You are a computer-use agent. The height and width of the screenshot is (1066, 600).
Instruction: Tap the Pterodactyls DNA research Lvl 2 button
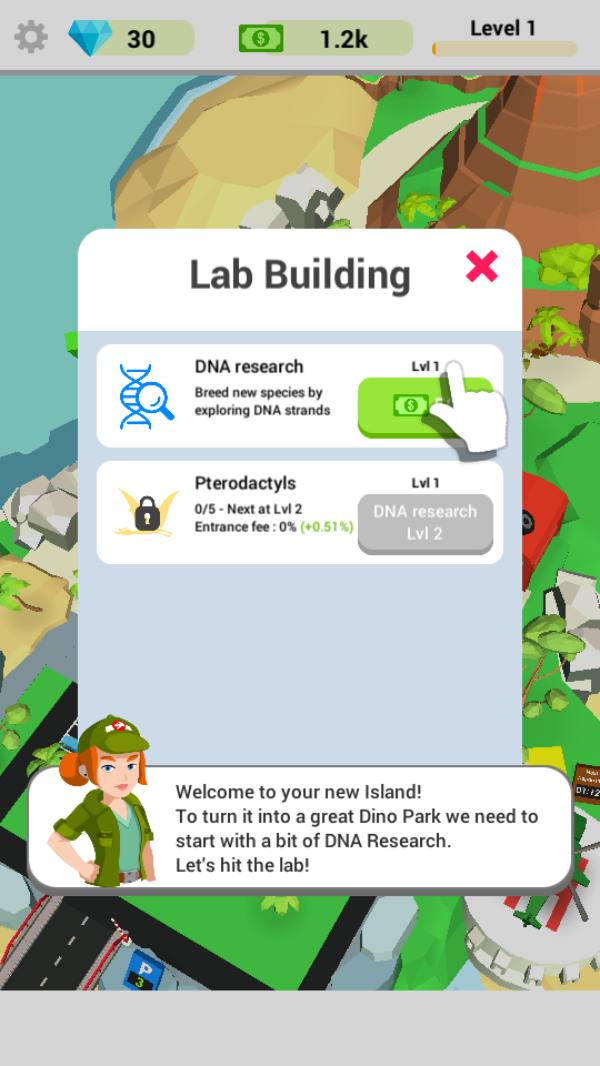(x=425, y=522)
